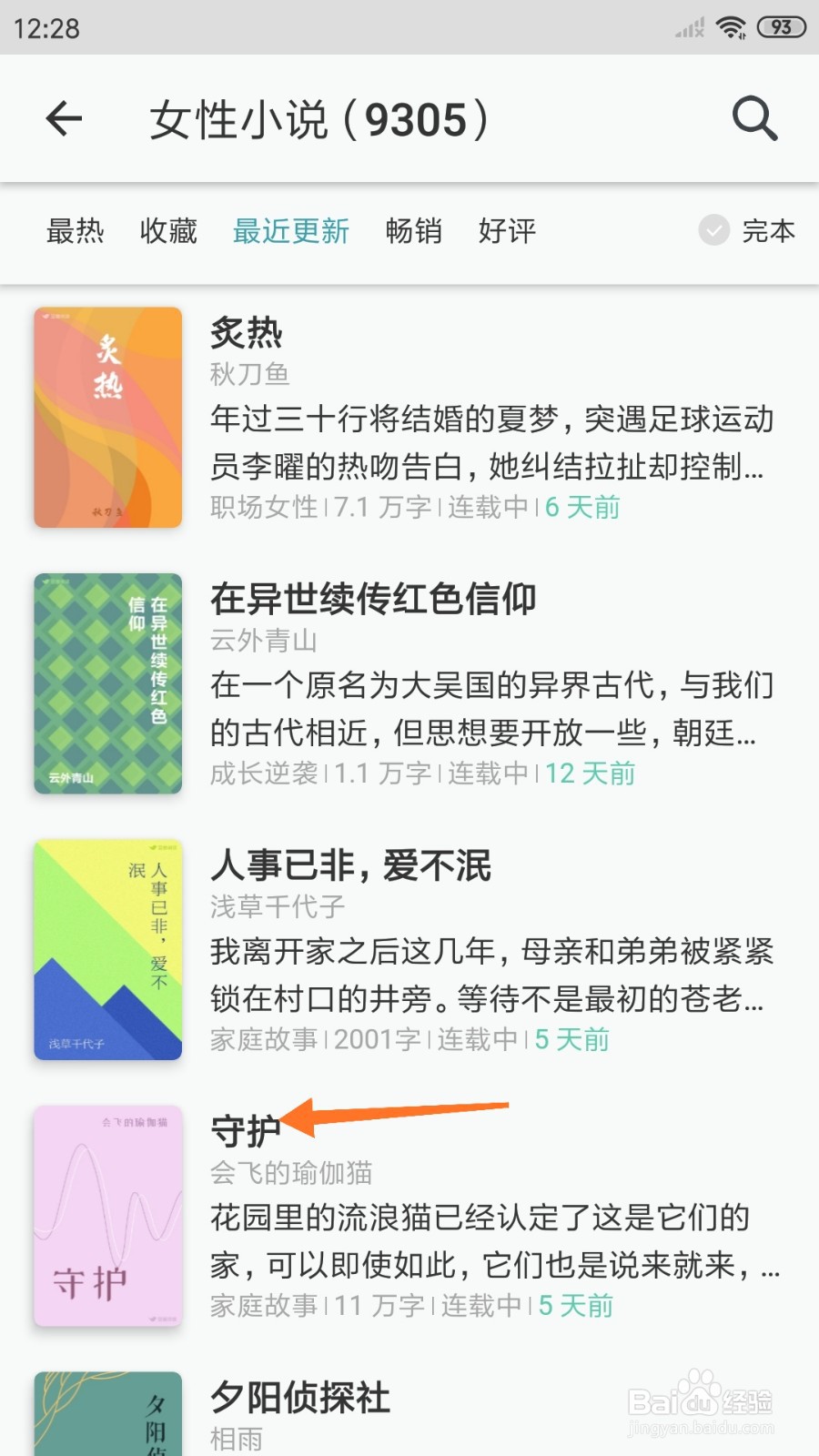Open the 收藏 tab
The image size is (819, 1456).
[168, 232]
